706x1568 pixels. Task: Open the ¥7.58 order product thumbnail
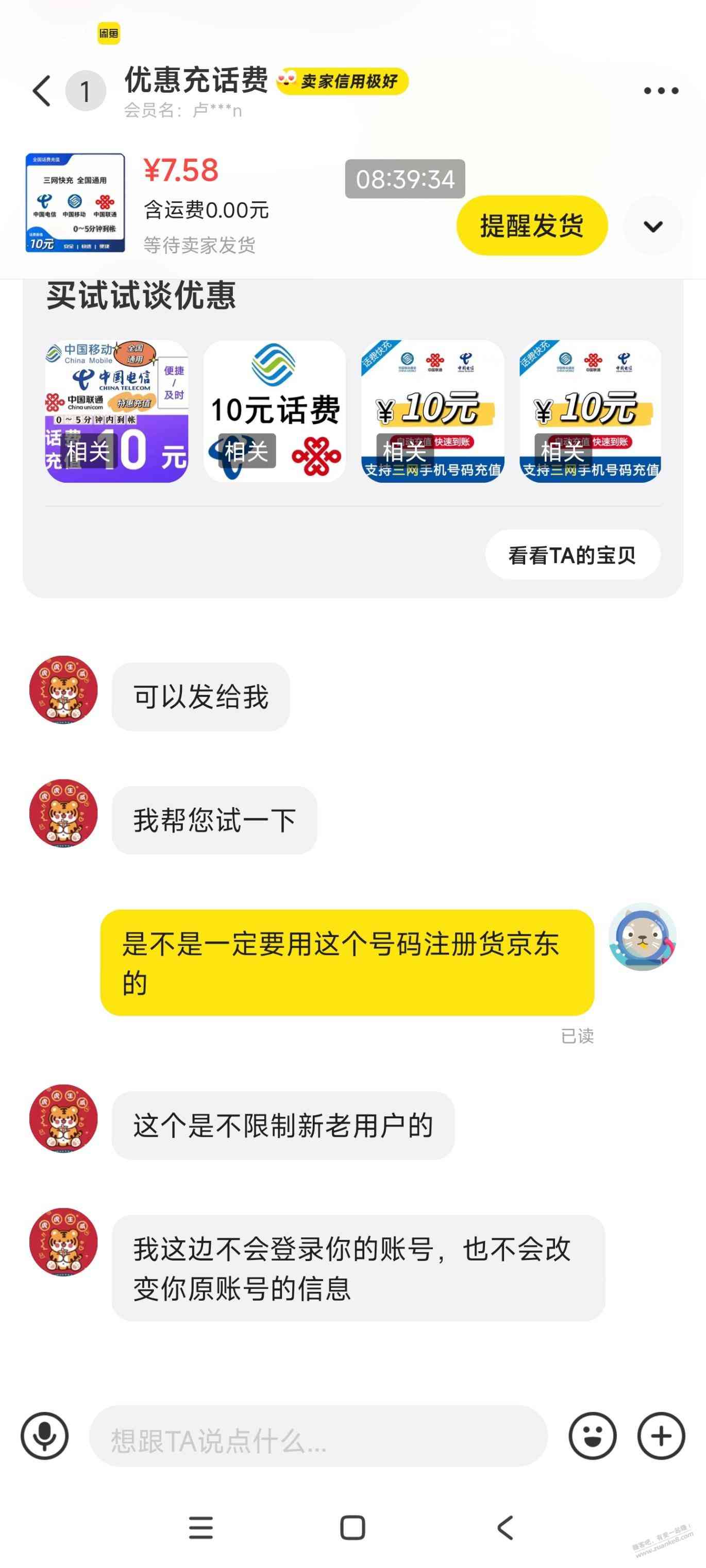coord(75,202)
